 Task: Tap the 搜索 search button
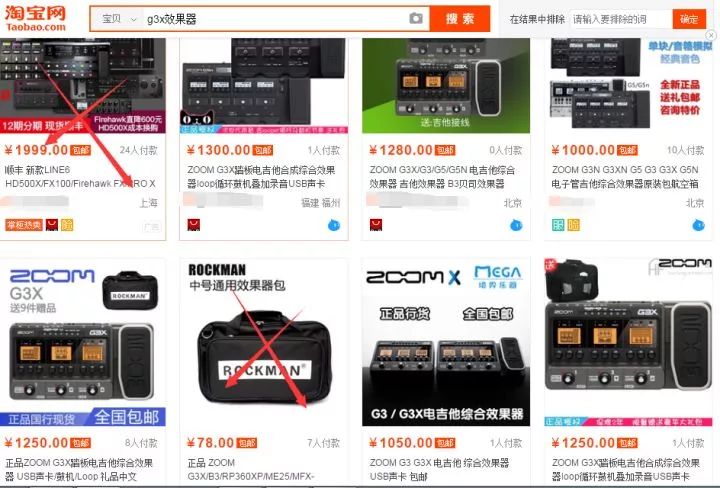(459, 18)
